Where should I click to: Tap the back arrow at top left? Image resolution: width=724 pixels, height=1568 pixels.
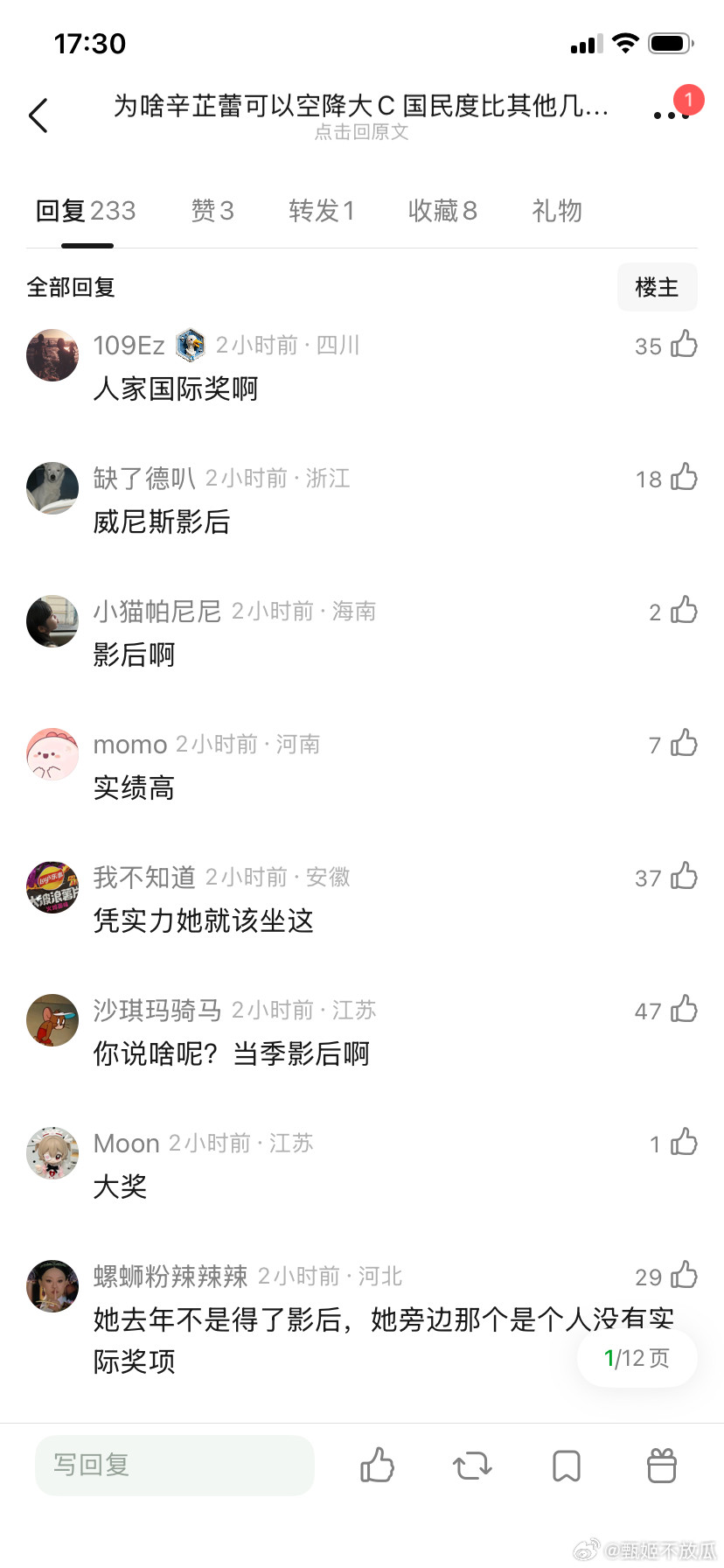click(x=38, y=115)
